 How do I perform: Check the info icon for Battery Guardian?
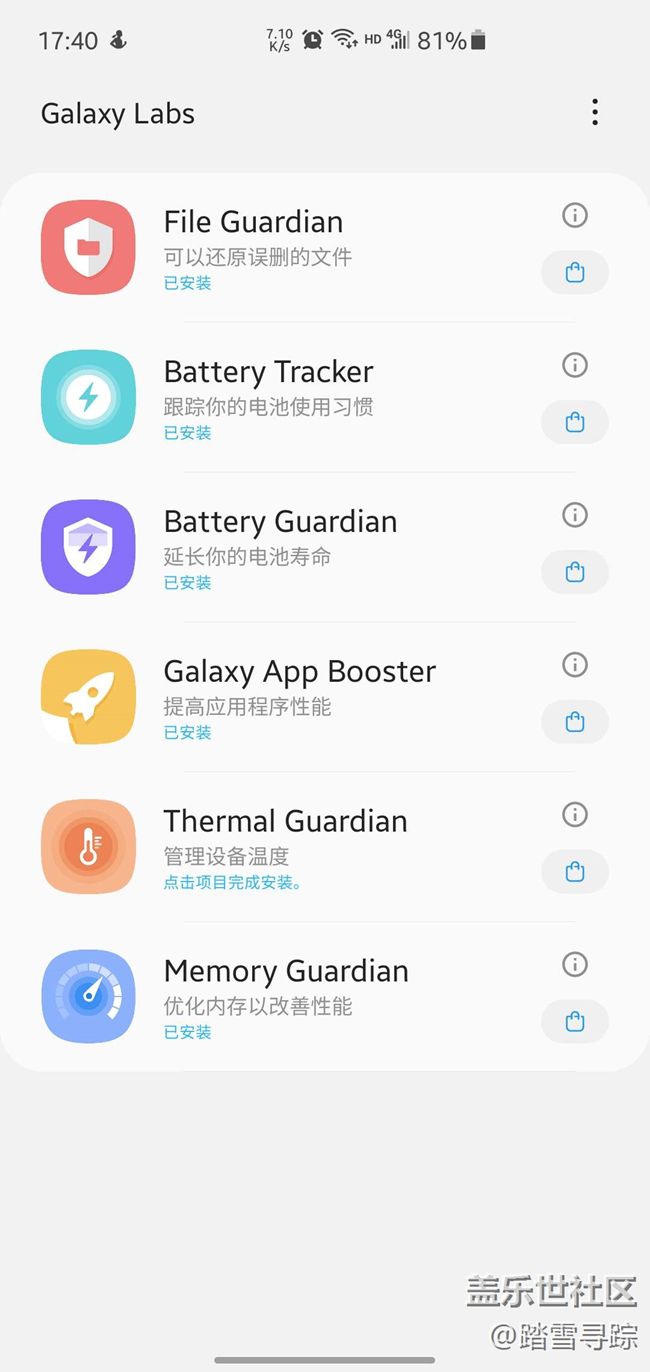pyautogui.click(x=575, y=515)
